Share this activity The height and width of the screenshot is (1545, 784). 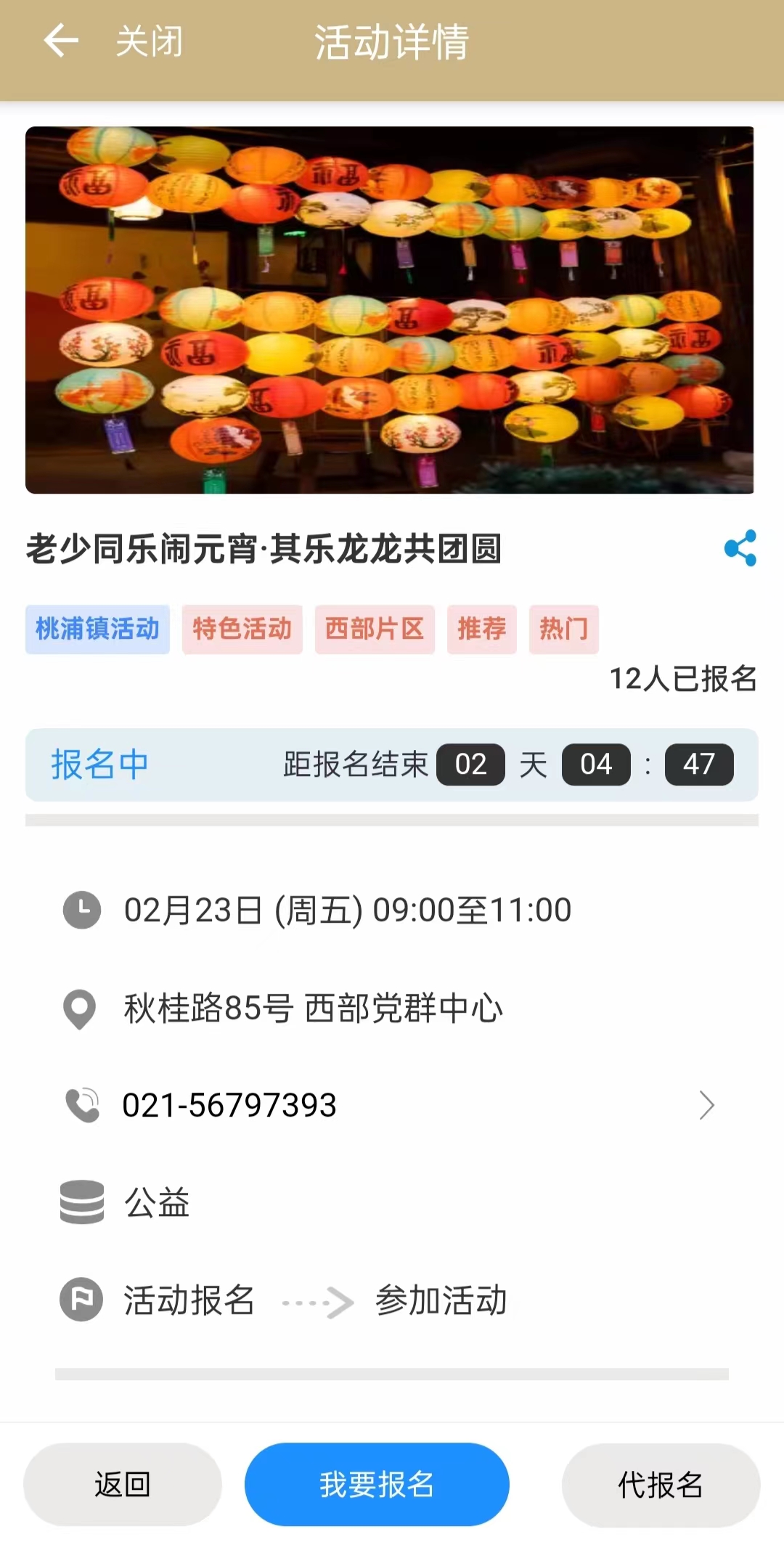pos(740,548)
